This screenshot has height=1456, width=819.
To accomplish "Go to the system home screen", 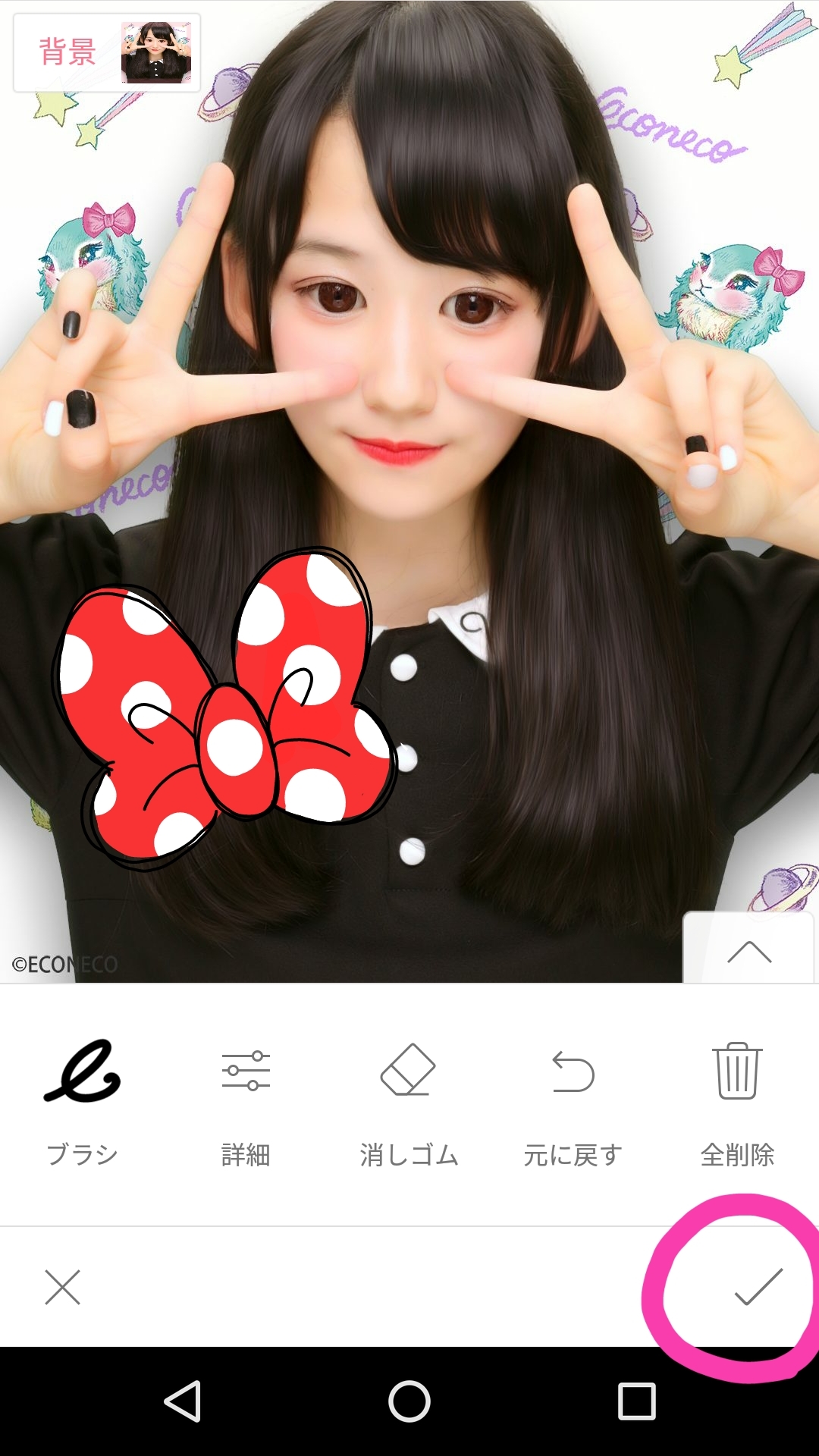I will coord(409,1401).
